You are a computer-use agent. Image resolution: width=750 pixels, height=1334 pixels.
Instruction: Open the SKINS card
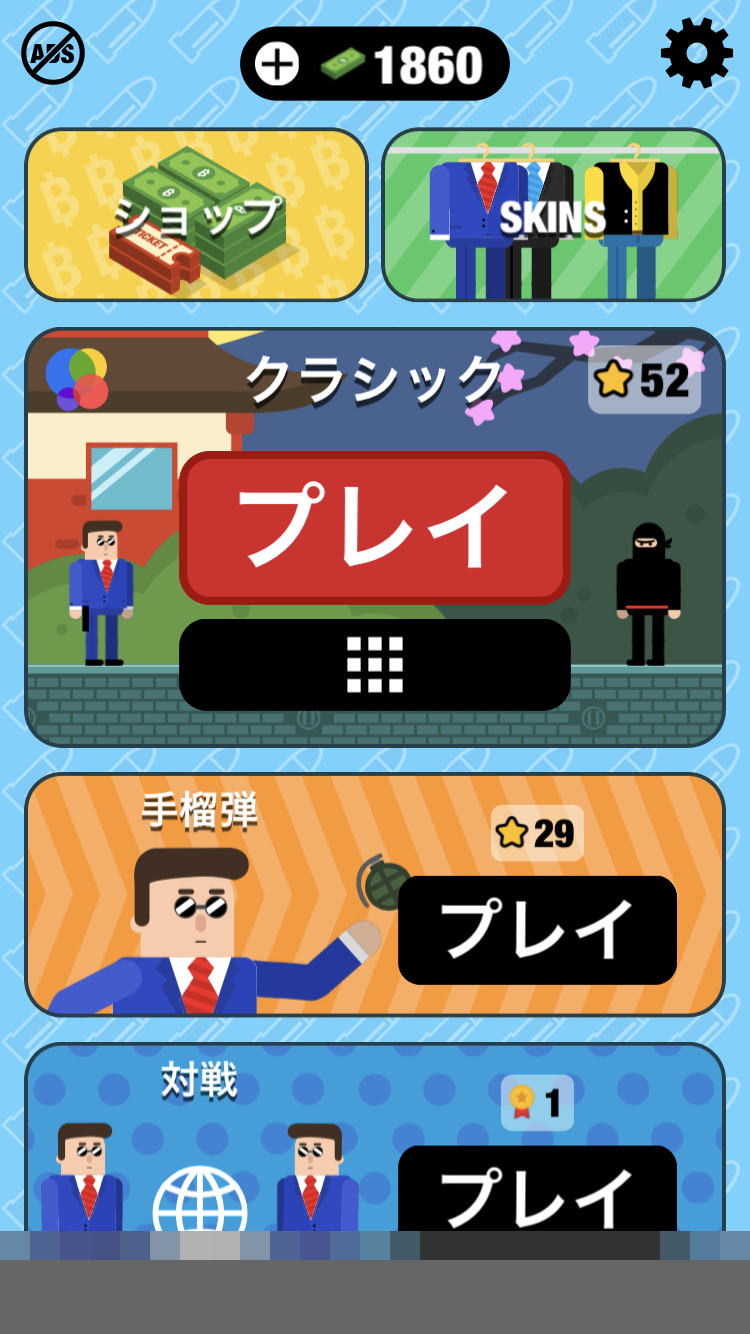[553, 215]
